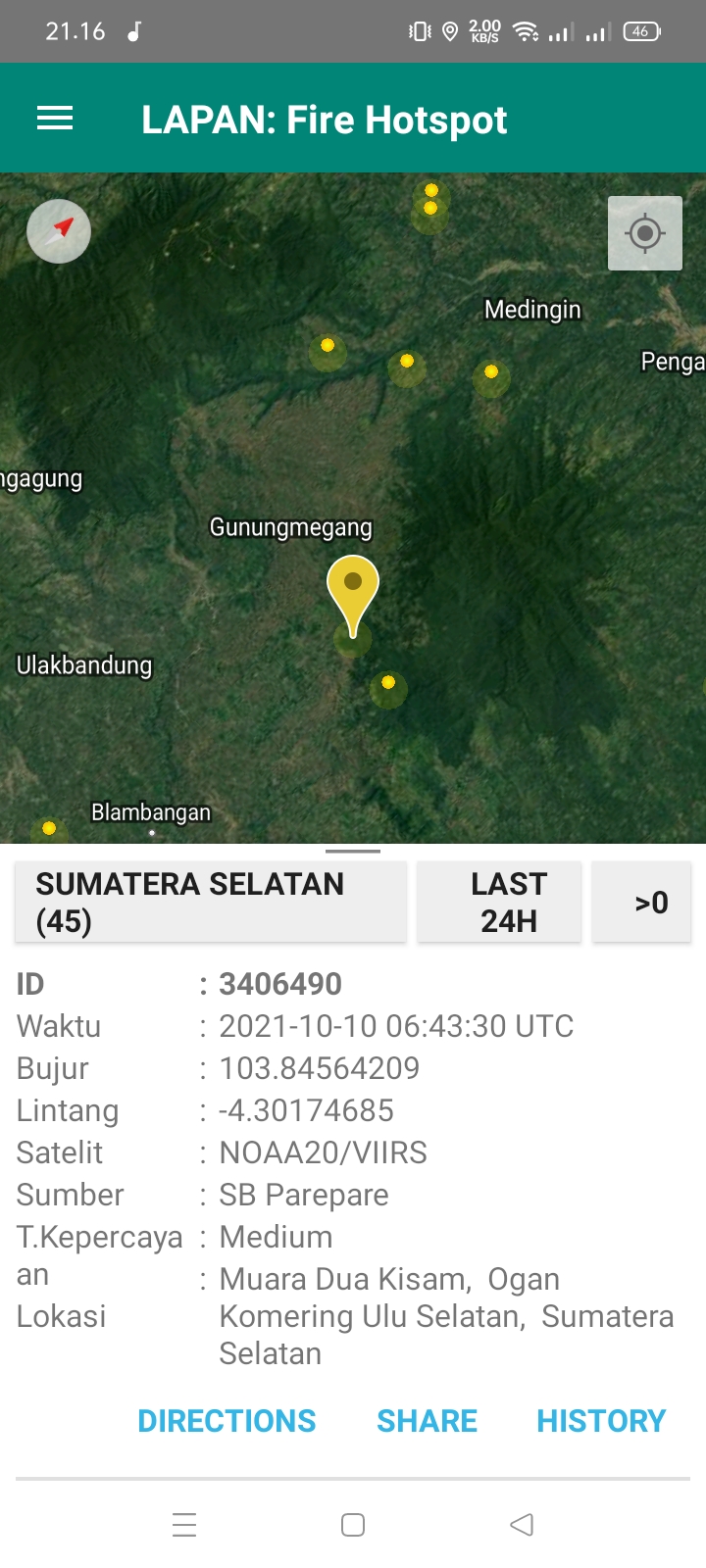Open the SUMATERA SELATAN (45) province filter
The width and height of the screenshot is (706, 1568).
[210, 902]
